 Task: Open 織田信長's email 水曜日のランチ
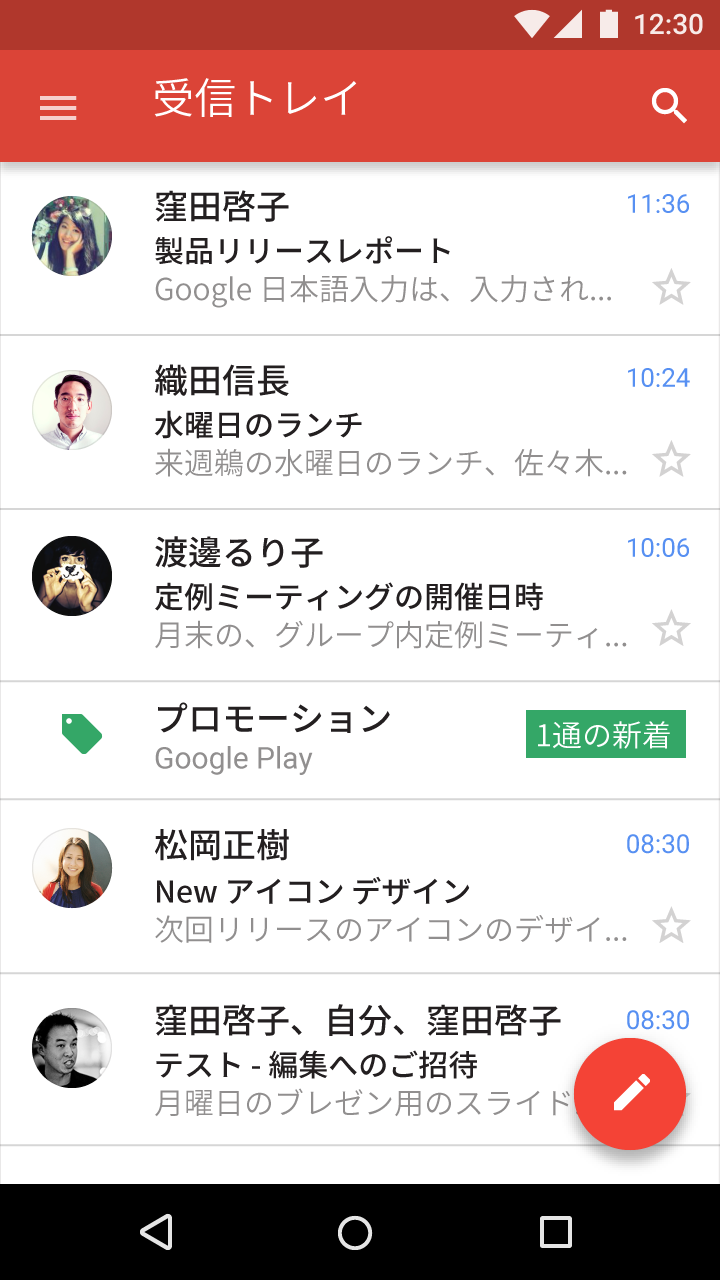coord(360,422)
